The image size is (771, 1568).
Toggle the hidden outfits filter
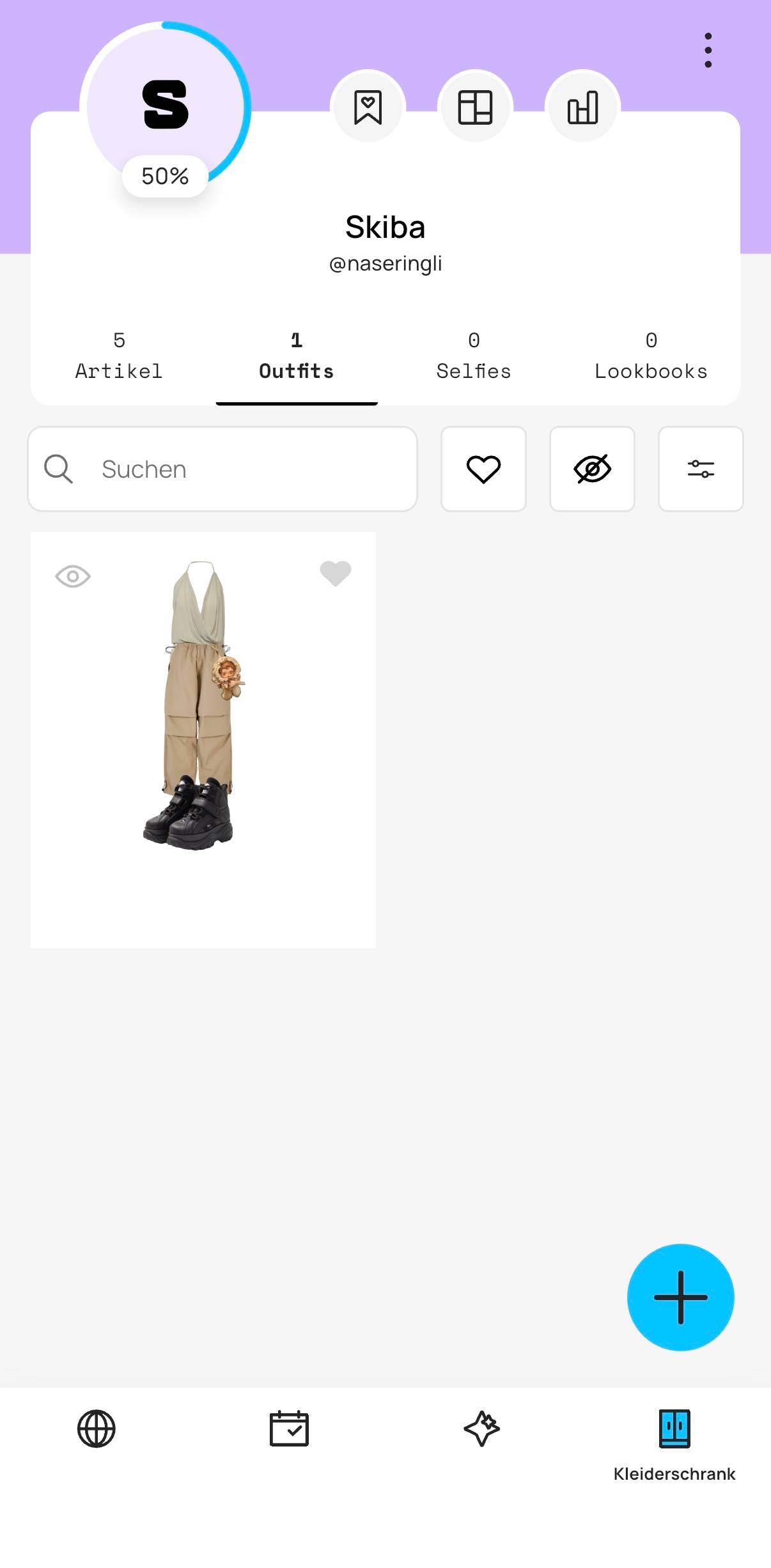(592, 469)
